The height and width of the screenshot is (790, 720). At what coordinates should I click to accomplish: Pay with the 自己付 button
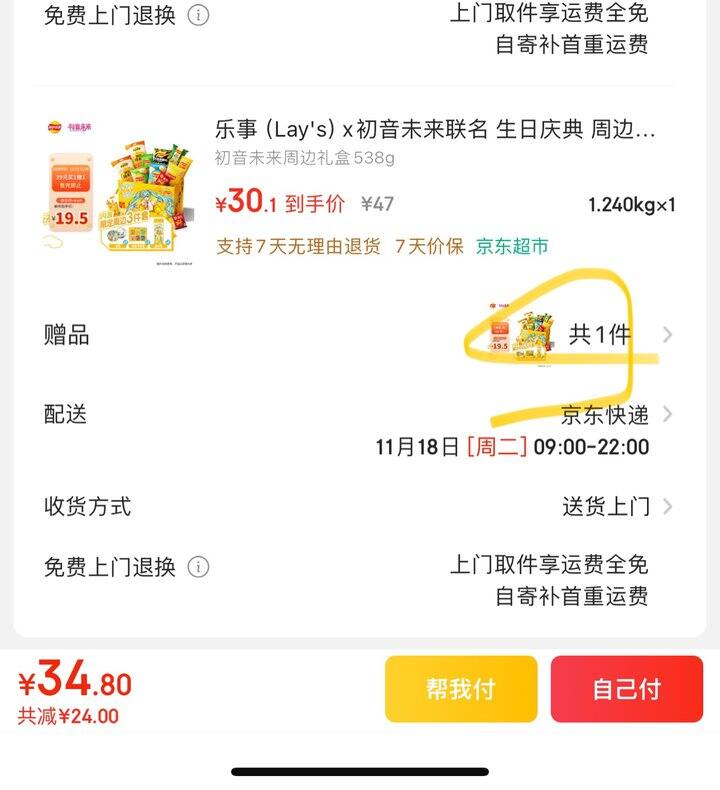pos(626,689)
